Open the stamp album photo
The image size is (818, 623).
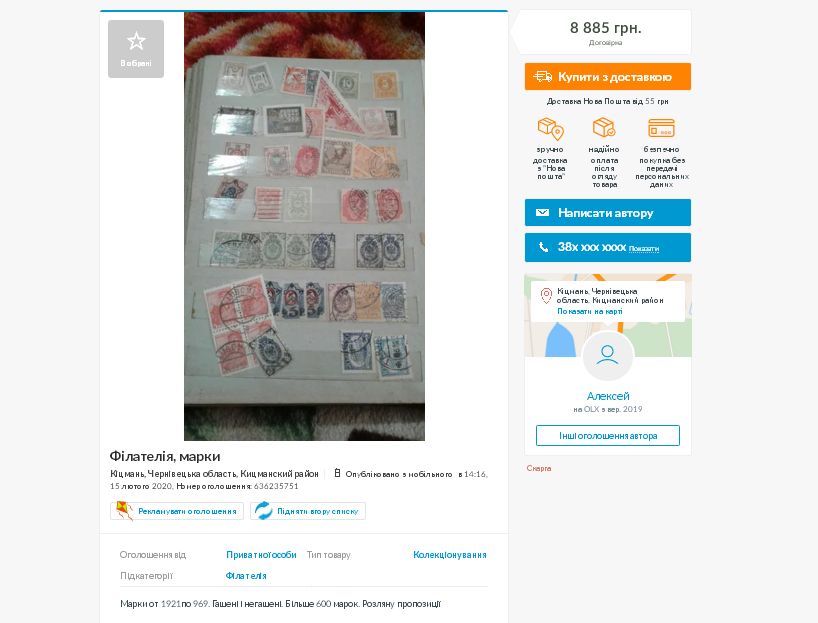(x=304, y=226)
